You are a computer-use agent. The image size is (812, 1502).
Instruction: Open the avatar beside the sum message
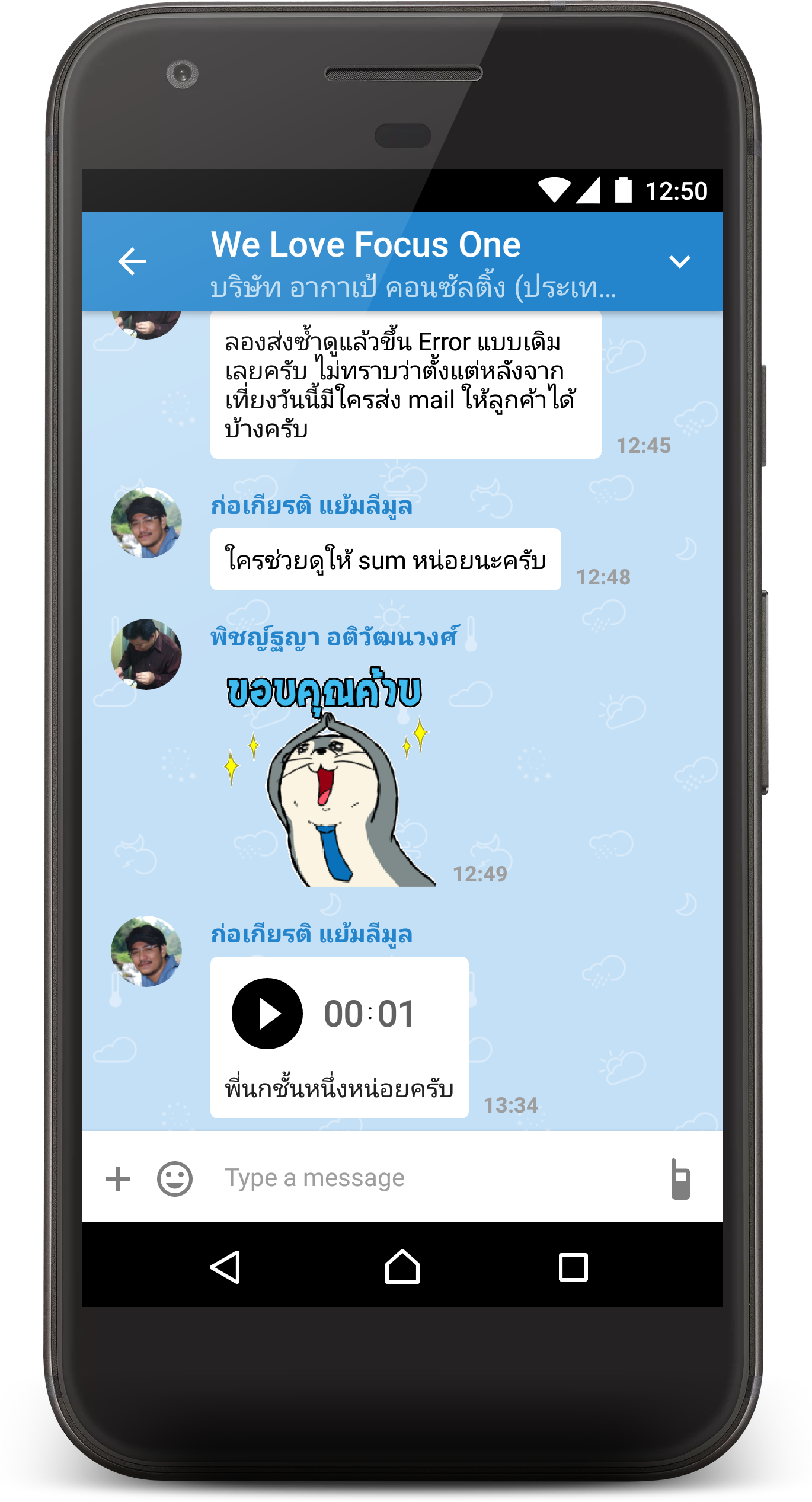146,523
